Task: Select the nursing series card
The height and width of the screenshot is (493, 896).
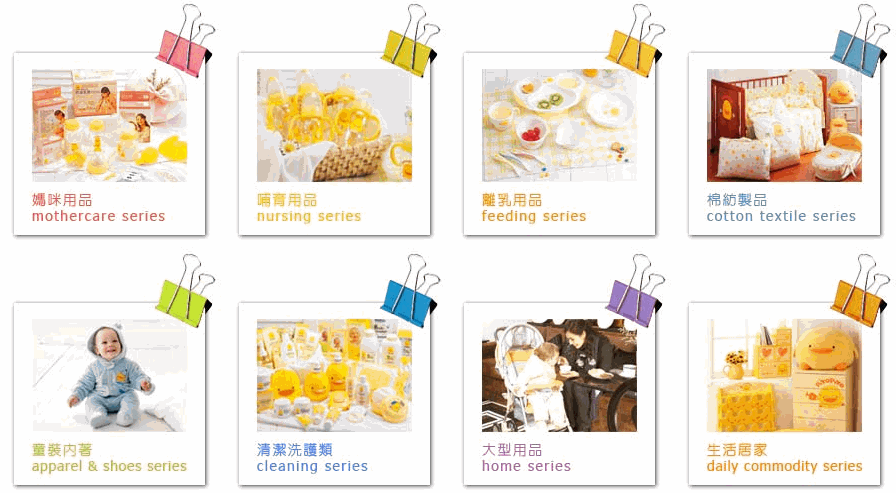Action: coord(334,126)
